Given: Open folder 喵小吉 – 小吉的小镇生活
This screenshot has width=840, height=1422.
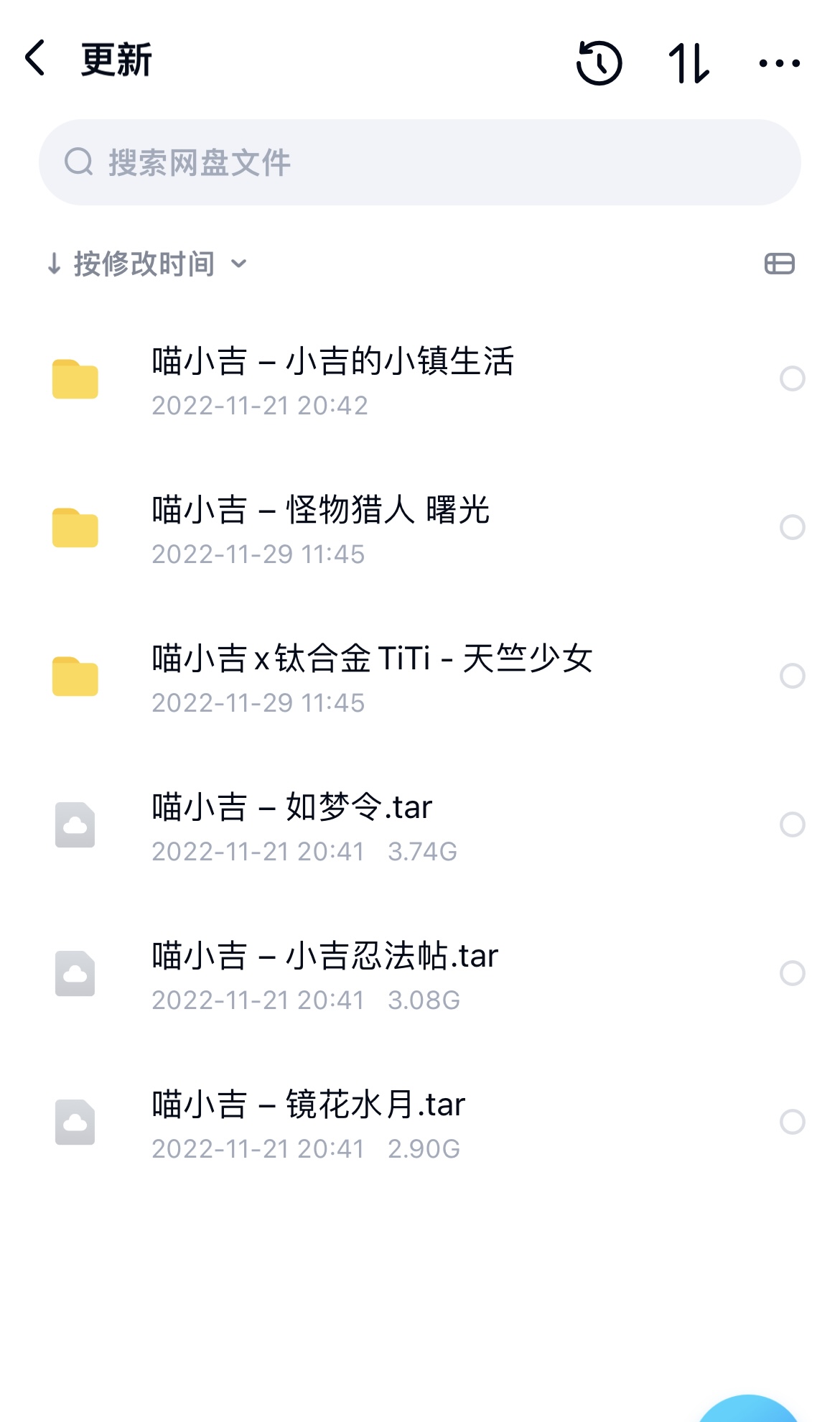Looking at the screenshot, I should (x=420, y=380).
